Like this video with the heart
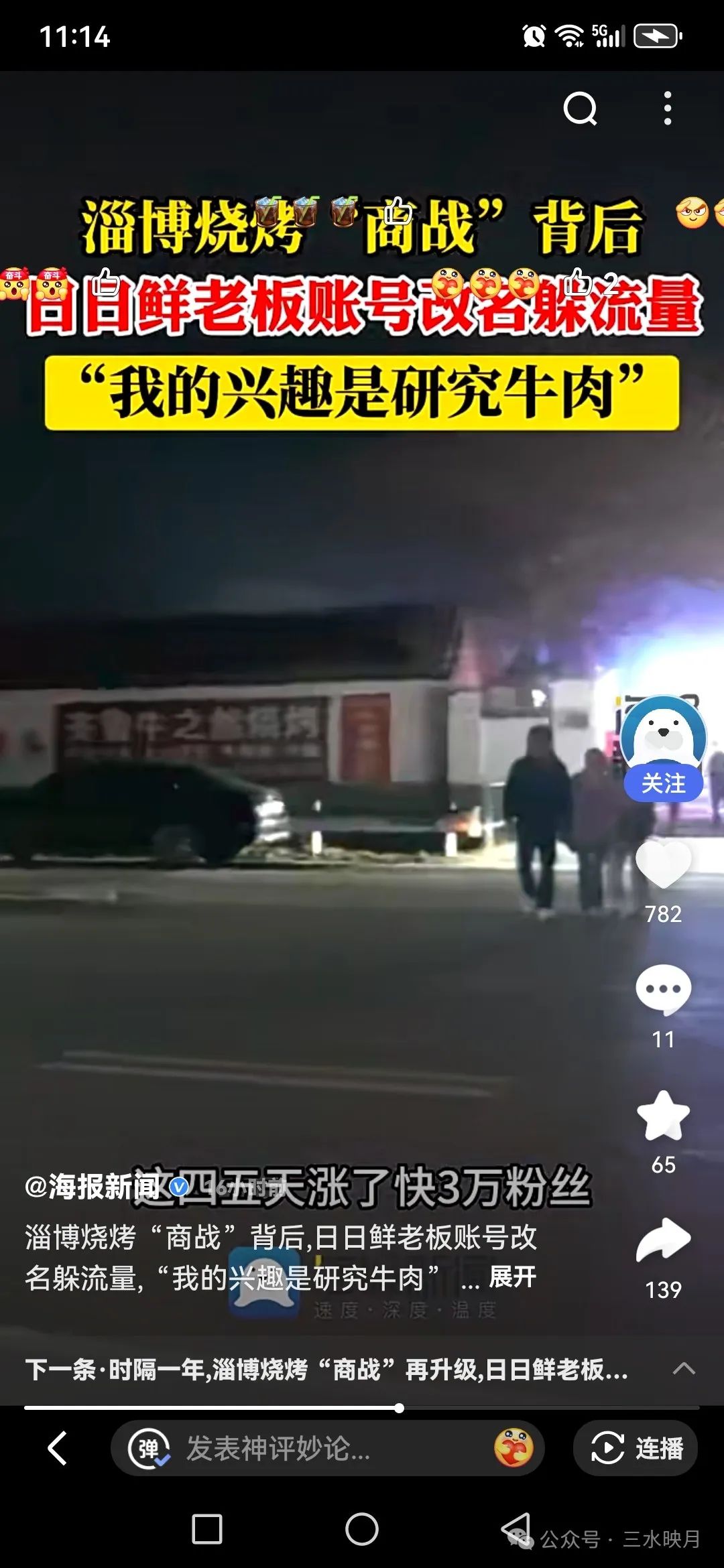Image resolution: width=724 pixels, height=1568 pixels. point(663,864)
